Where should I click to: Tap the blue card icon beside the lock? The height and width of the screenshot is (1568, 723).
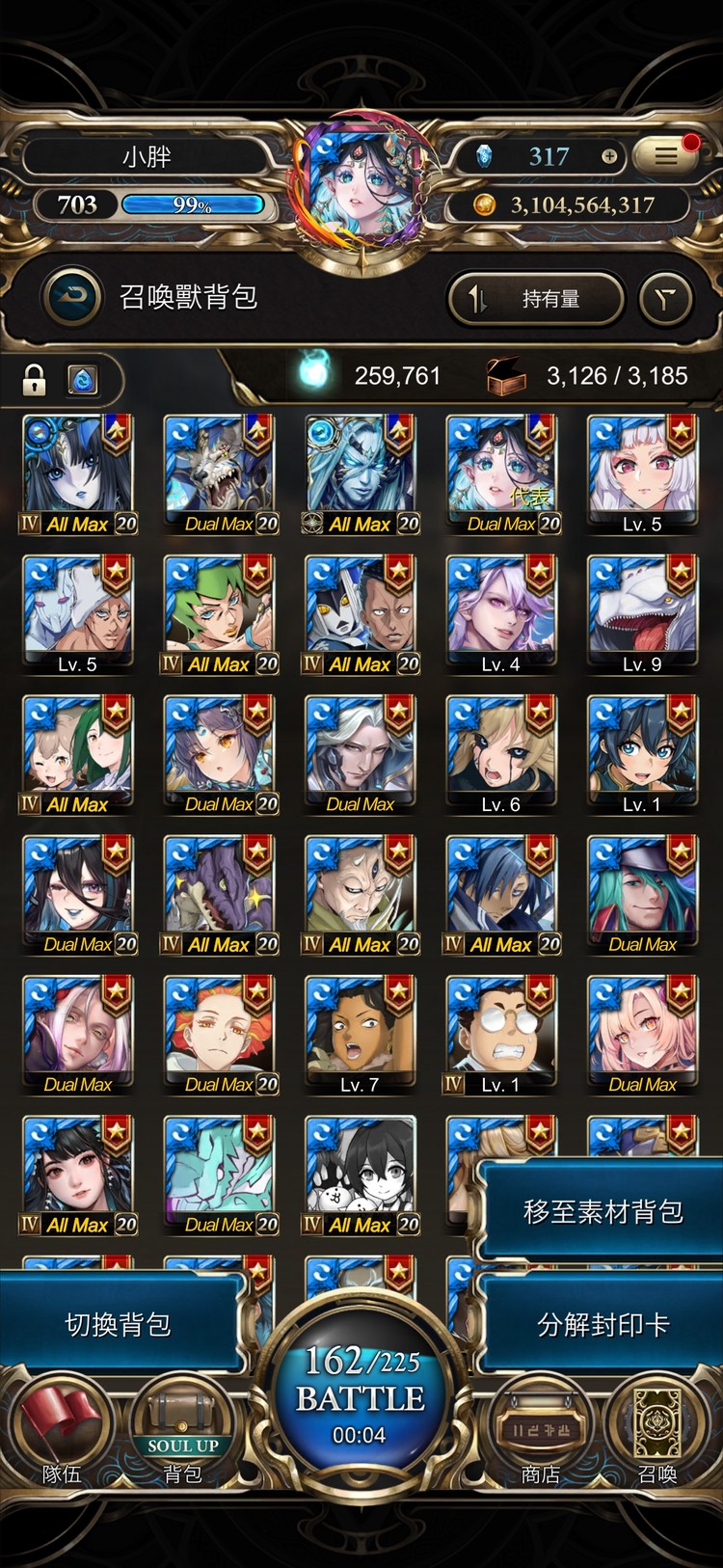tap(83, 380)
